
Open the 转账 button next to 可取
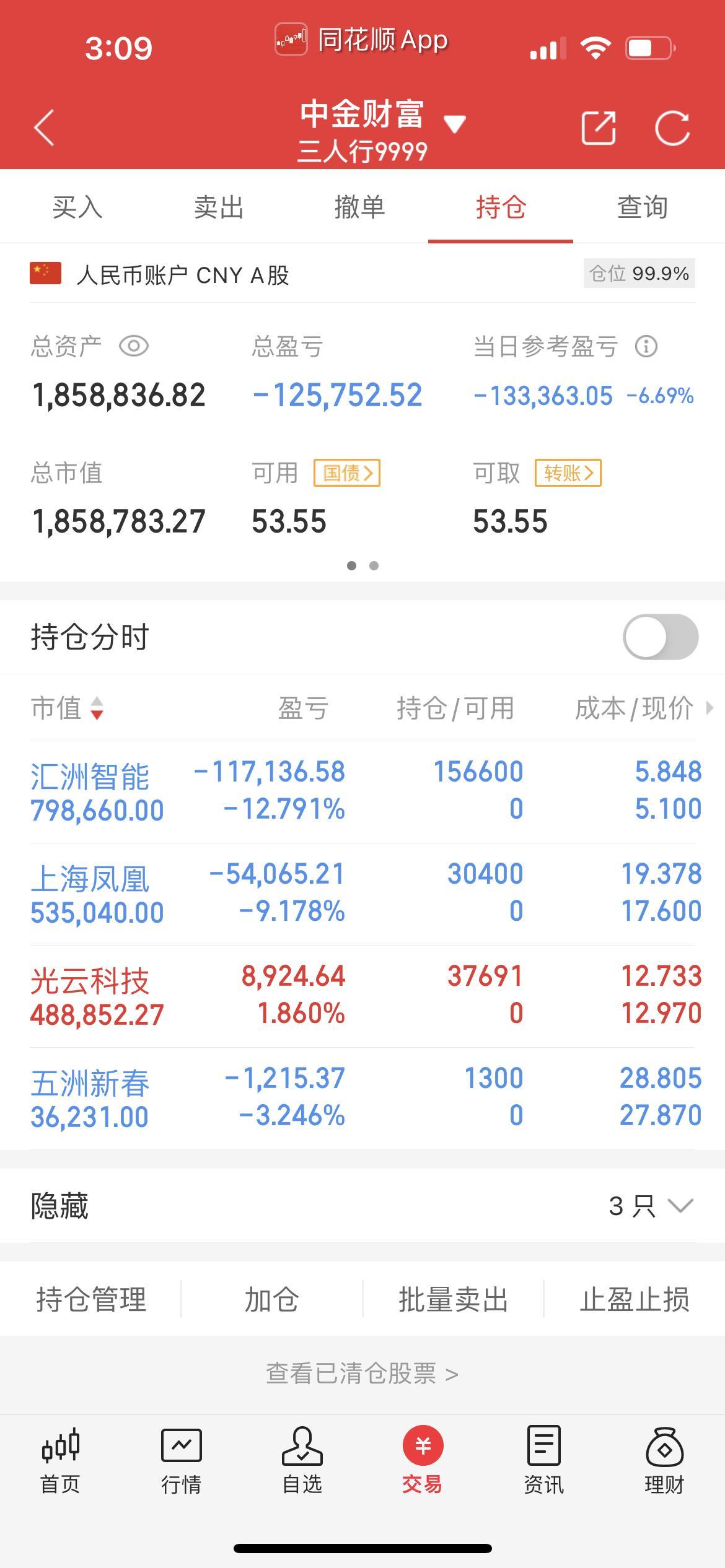tap(568, 473)
